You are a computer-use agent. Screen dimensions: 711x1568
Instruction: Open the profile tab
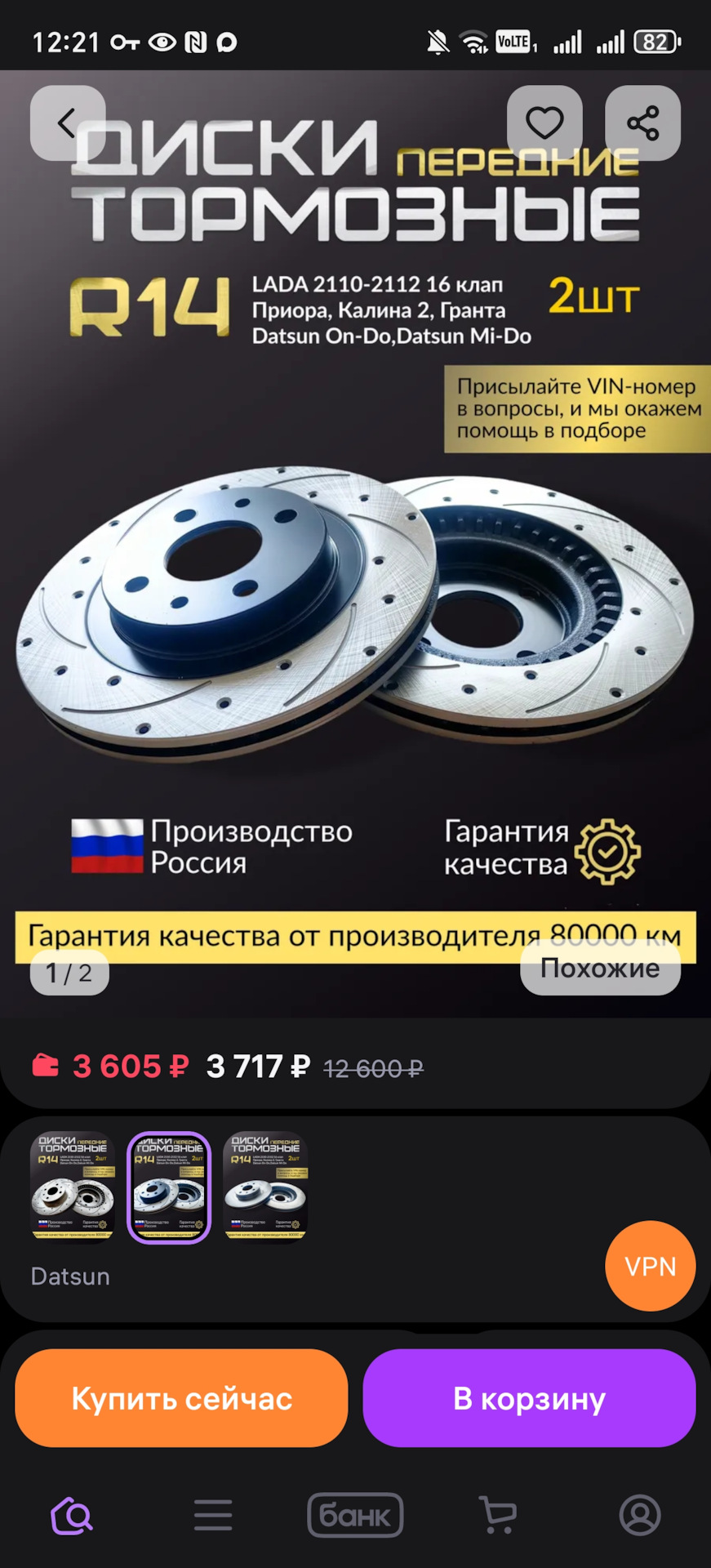640,1516
